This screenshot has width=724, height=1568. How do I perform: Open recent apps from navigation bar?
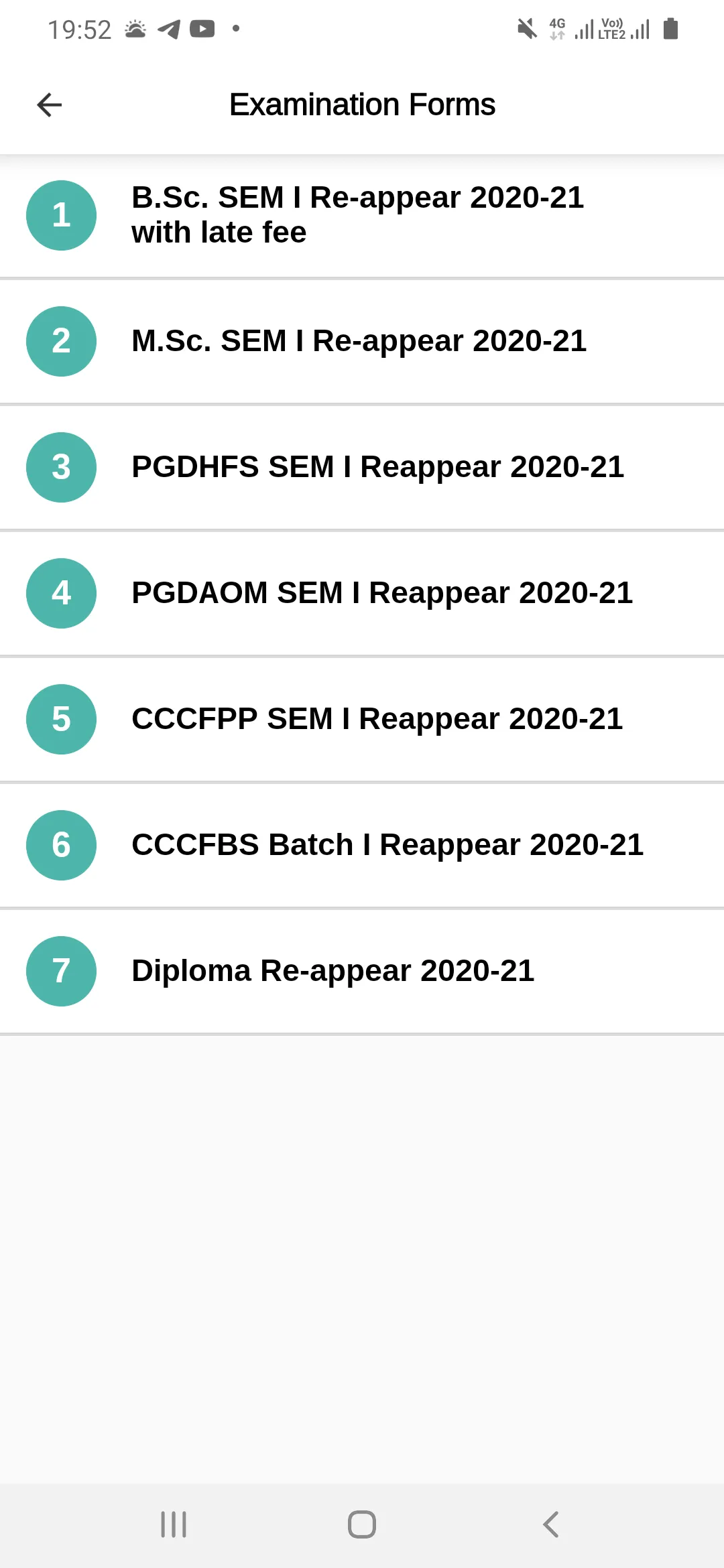click(174, 1524)
